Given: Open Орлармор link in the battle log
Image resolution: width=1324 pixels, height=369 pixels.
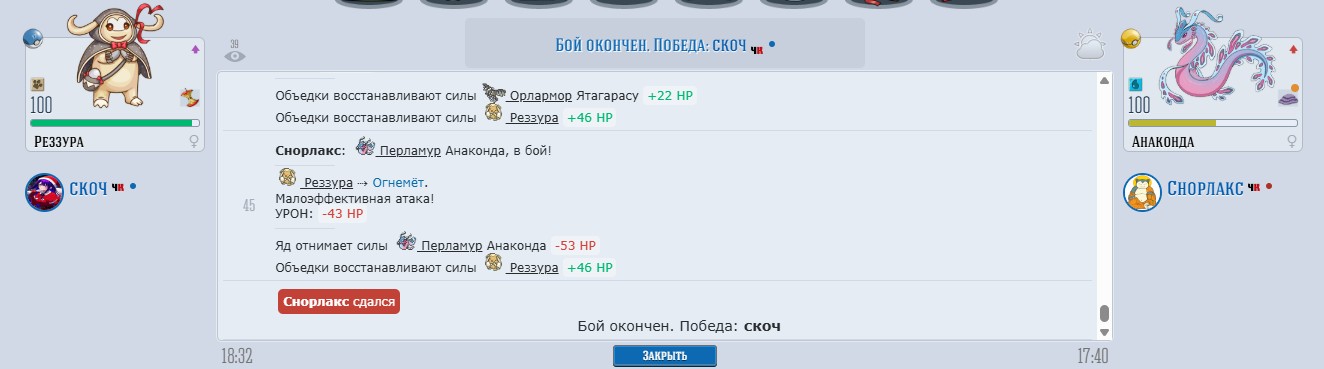Looking at the screenshot, I should (x=539, y=96).
